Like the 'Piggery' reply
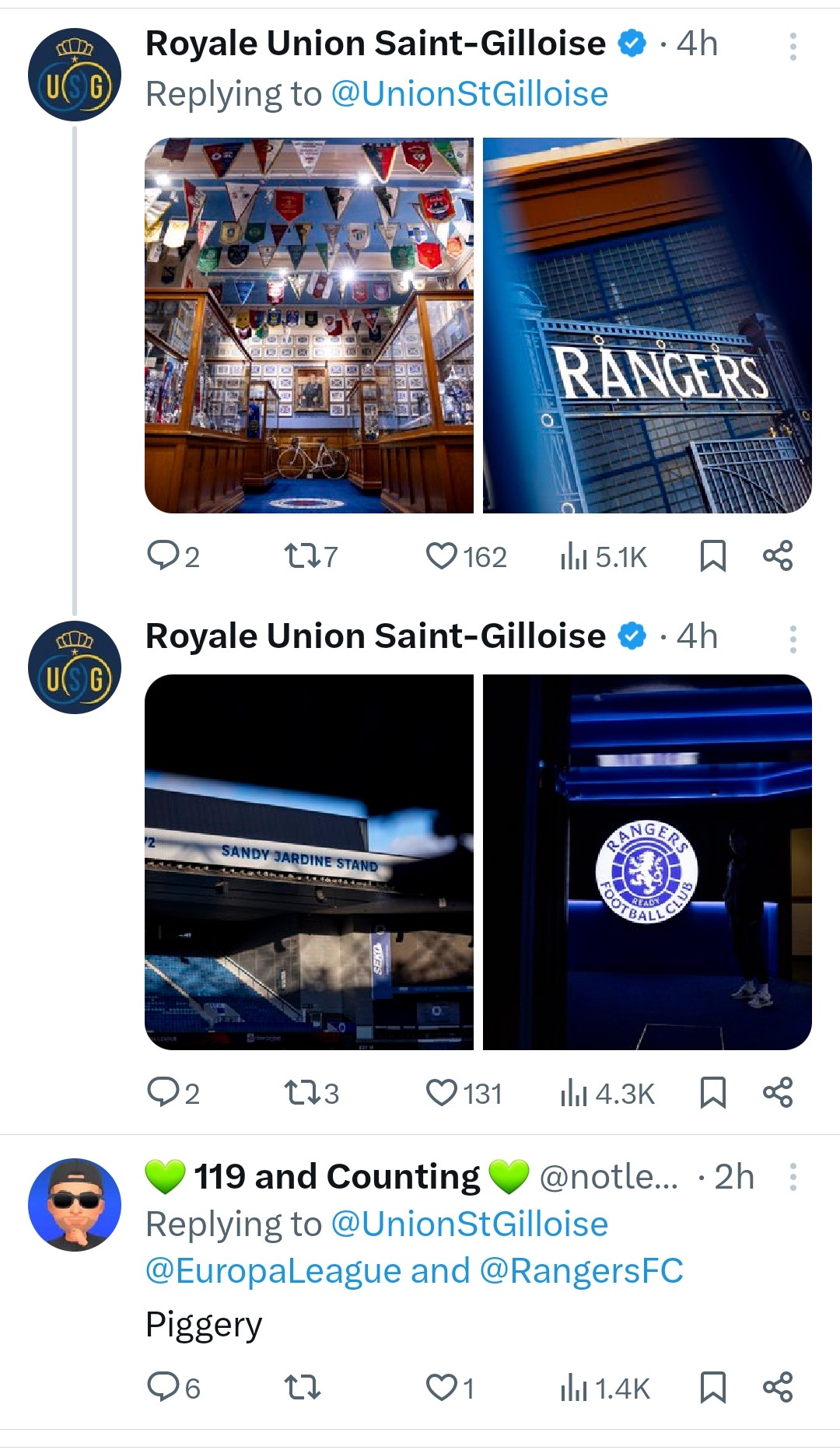This screenshot has width=840, height=1450. pos(442,1387)
